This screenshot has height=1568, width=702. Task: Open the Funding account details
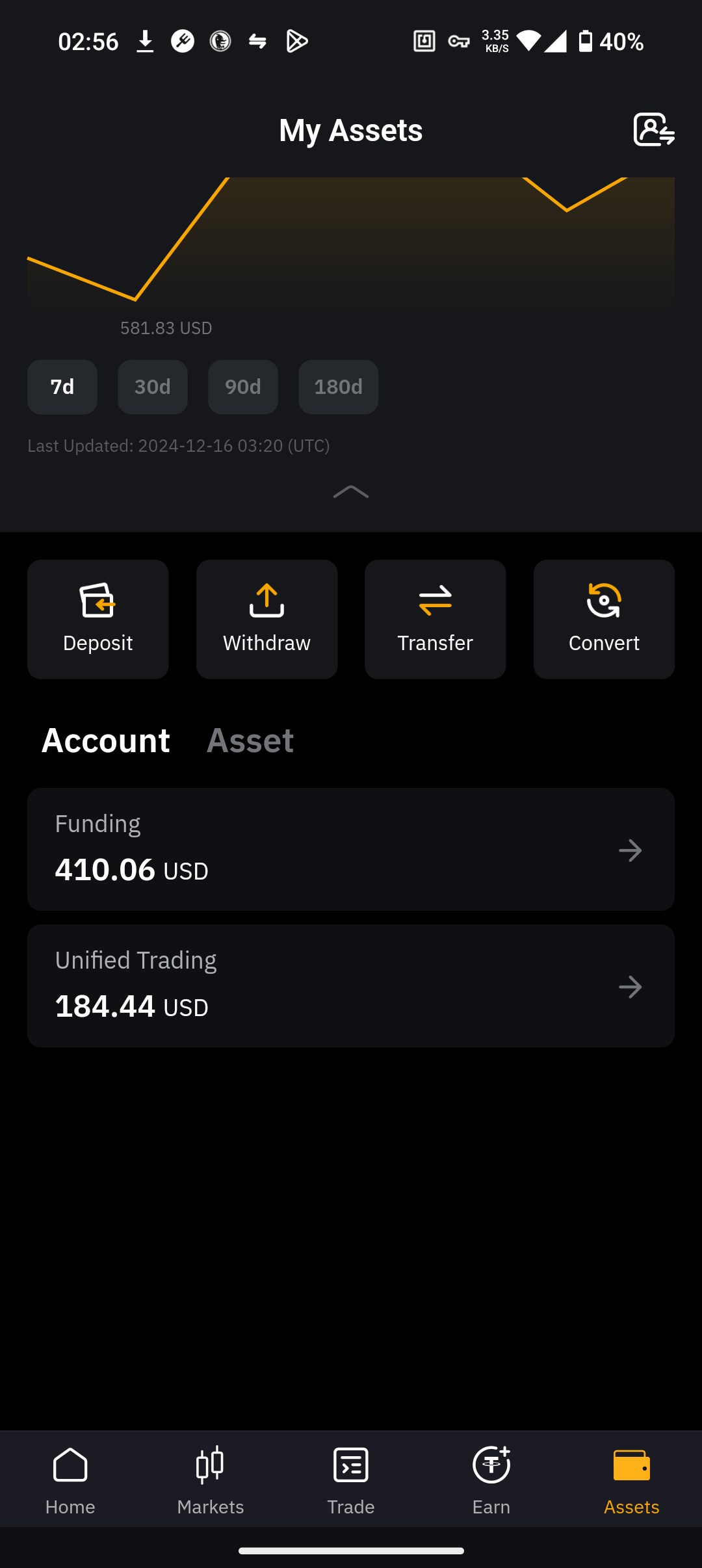click(351, 849)
